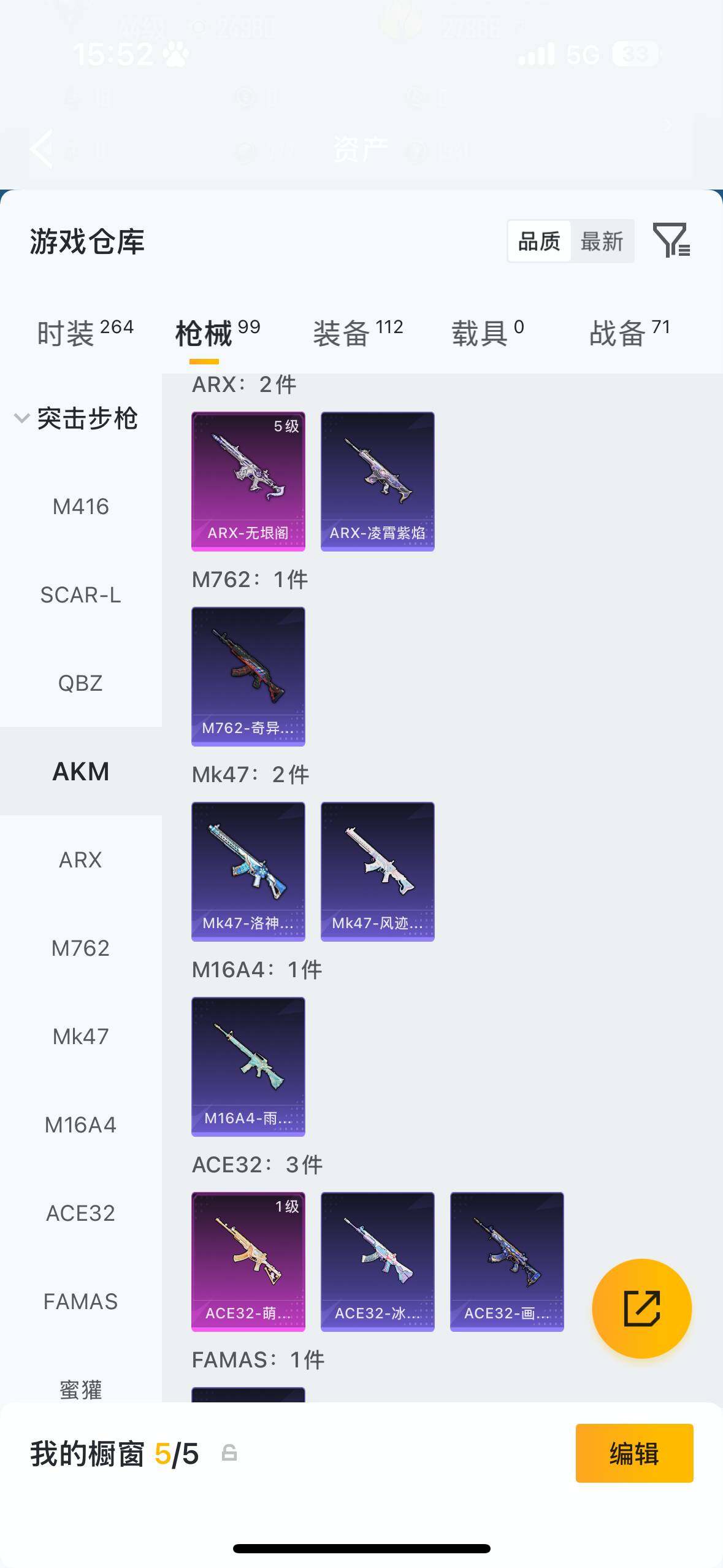This screenshot has width=723, height=1568.
Task: Open the filter icon beside 最新
Action: [671, 240]
